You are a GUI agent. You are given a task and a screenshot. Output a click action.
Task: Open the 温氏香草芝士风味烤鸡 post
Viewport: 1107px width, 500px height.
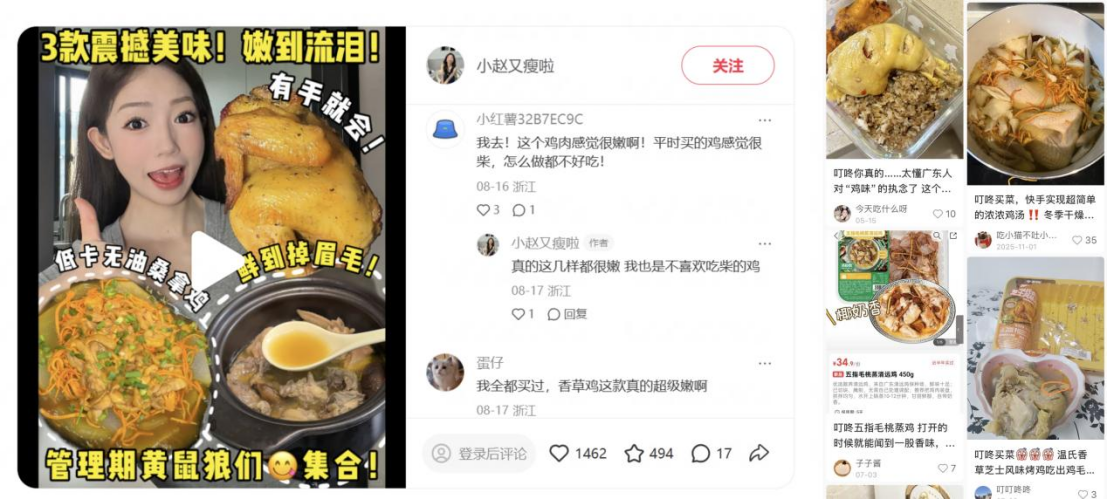(1036, 378)
